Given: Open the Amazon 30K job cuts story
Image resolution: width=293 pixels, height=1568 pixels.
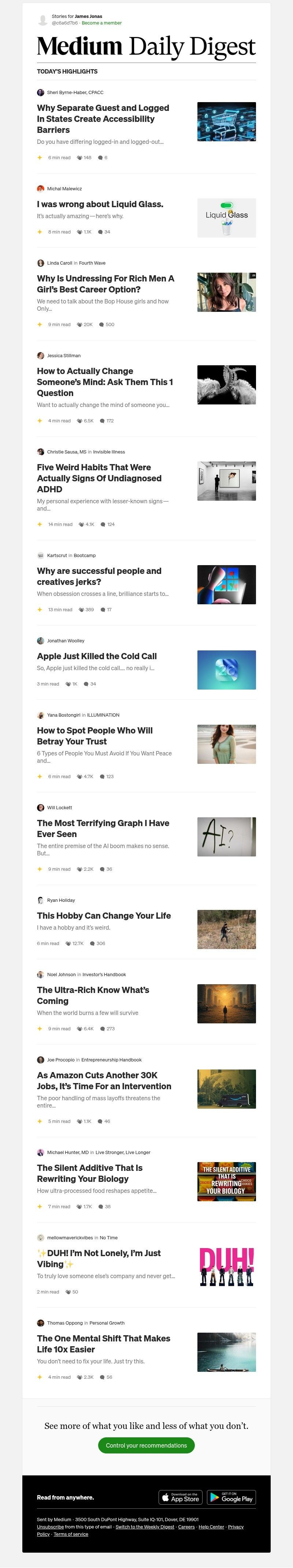Looking at the screenshot, I should click(x=104, y=1080).
